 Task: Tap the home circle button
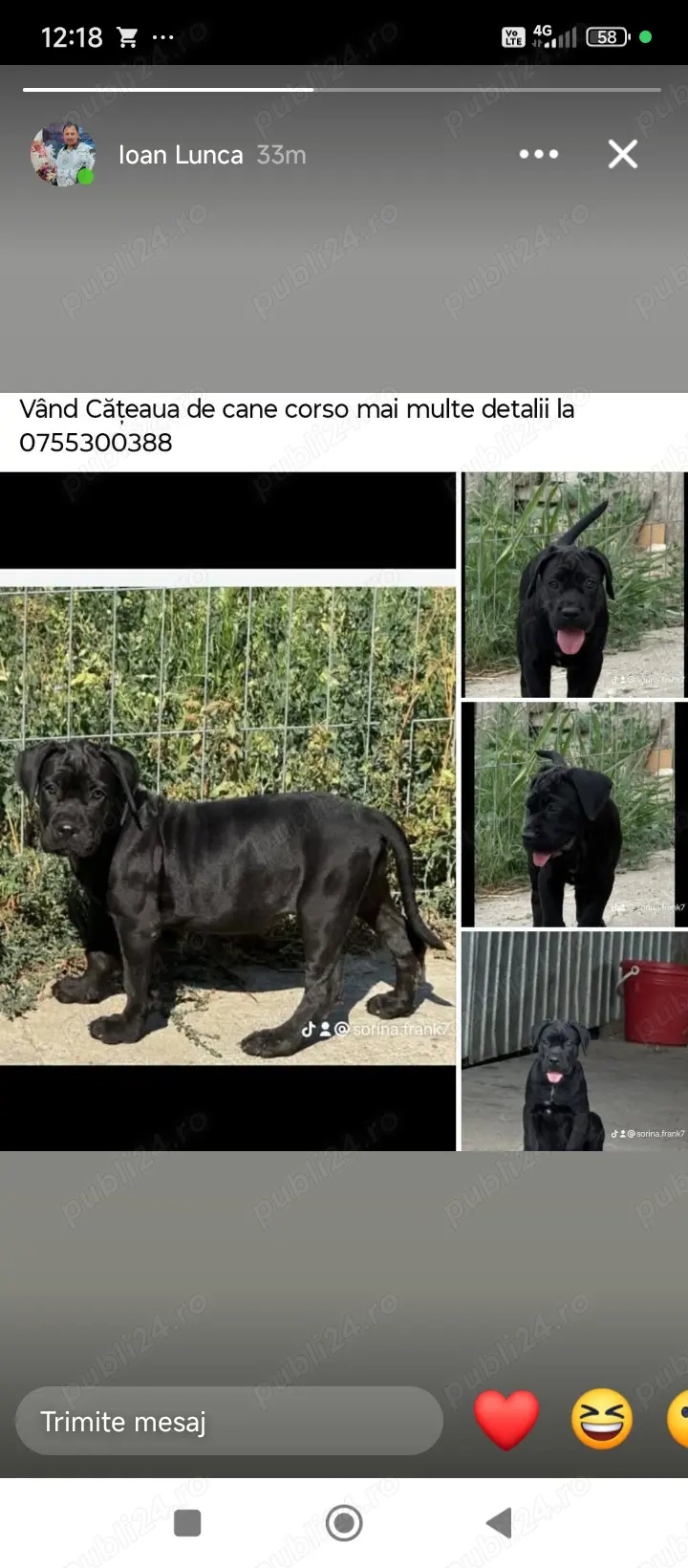344,1523
